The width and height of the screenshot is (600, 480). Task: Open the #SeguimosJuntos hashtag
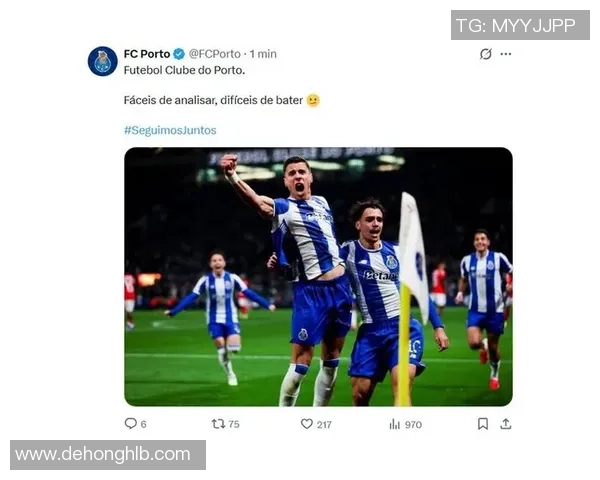[x=170, y=130]
